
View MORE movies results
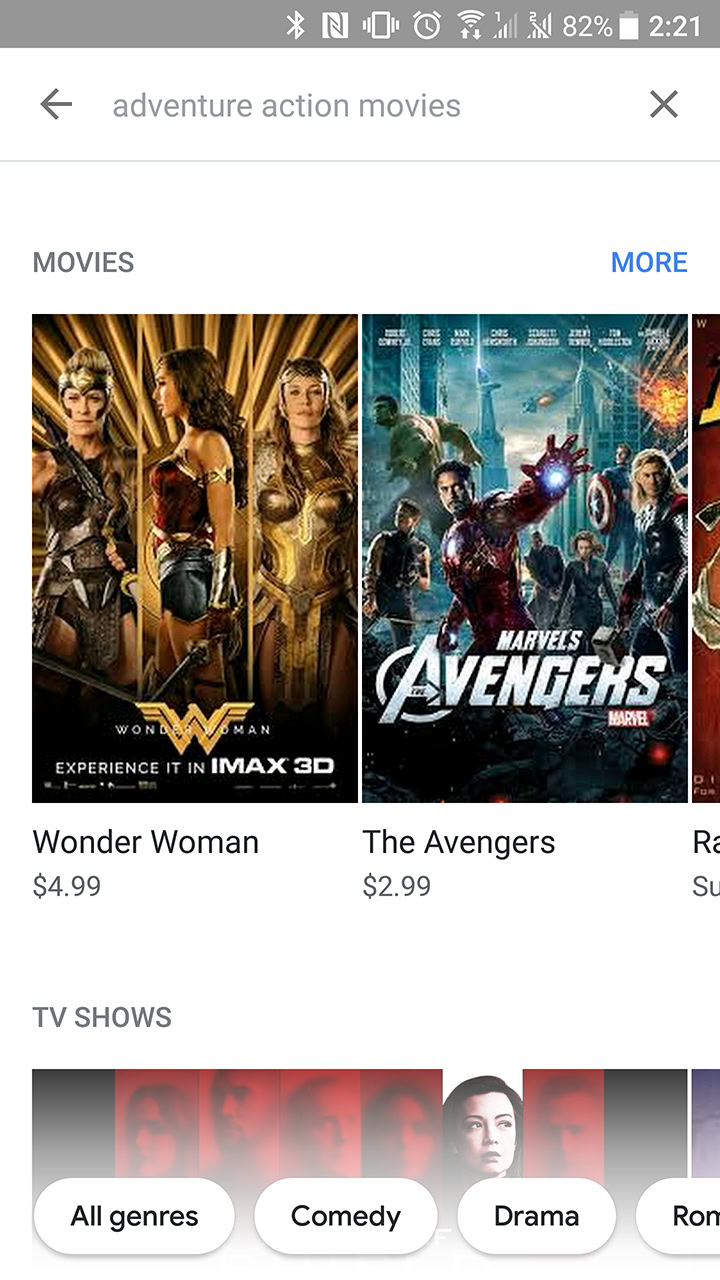click(649, 262)
